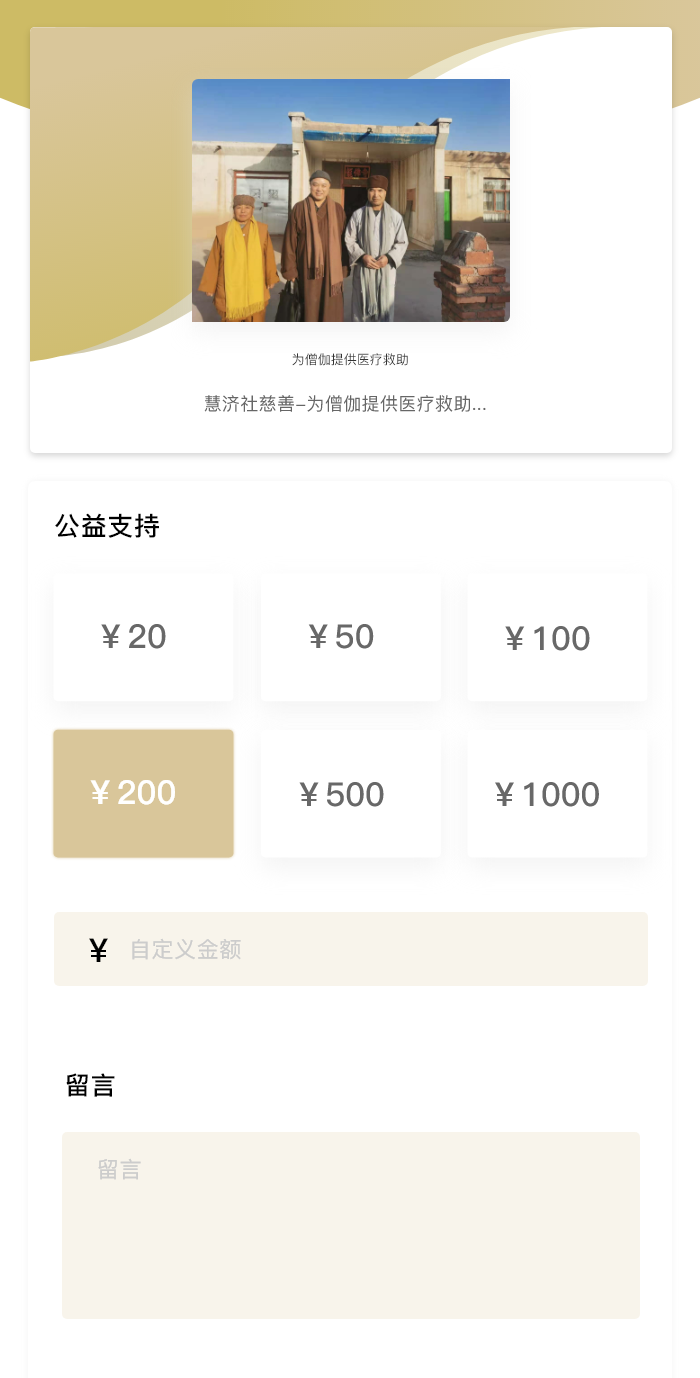700x1378 pixels.
Task: Tap the 留言 message text box
Action: click(351, 1225)
